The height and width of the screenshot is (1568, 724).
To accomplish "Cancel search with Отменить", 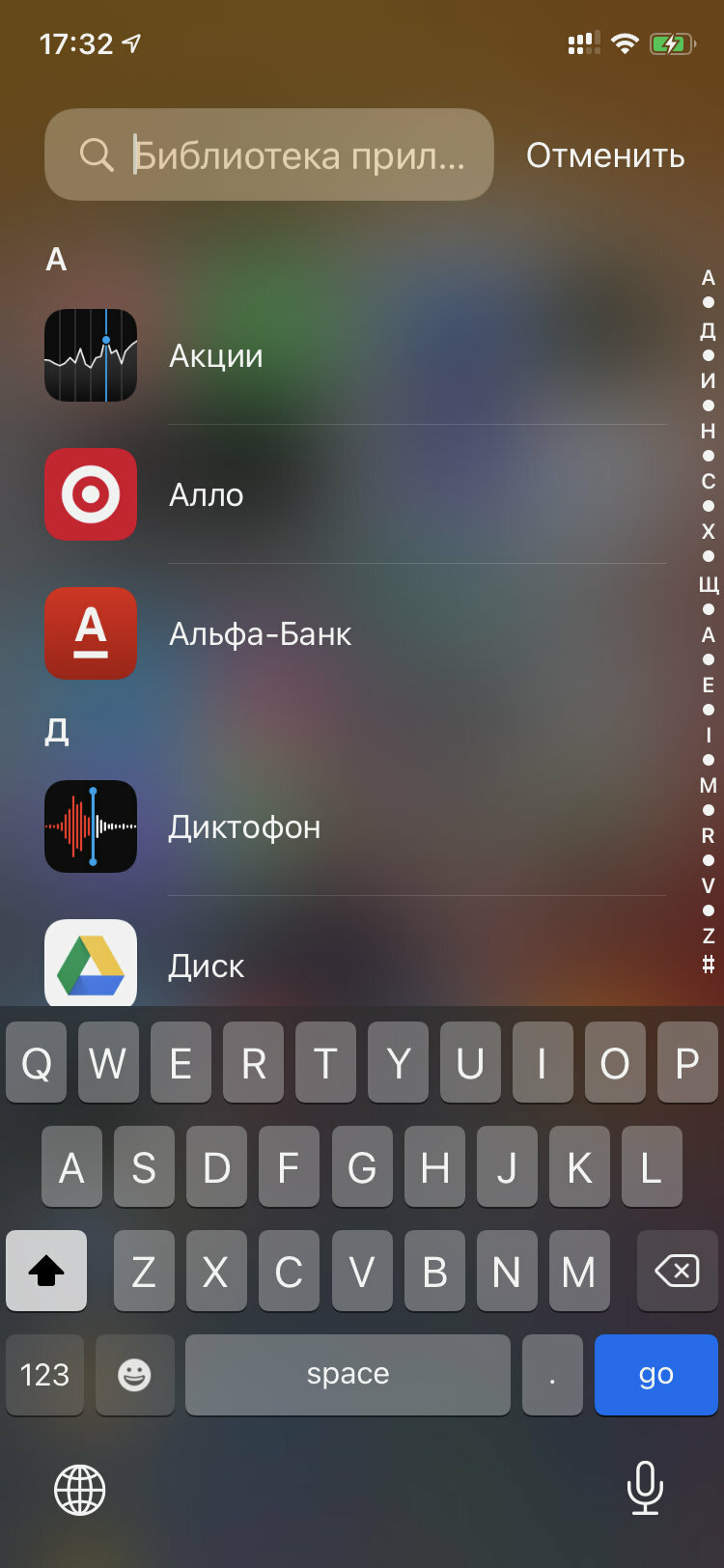I will pos(605,155).
